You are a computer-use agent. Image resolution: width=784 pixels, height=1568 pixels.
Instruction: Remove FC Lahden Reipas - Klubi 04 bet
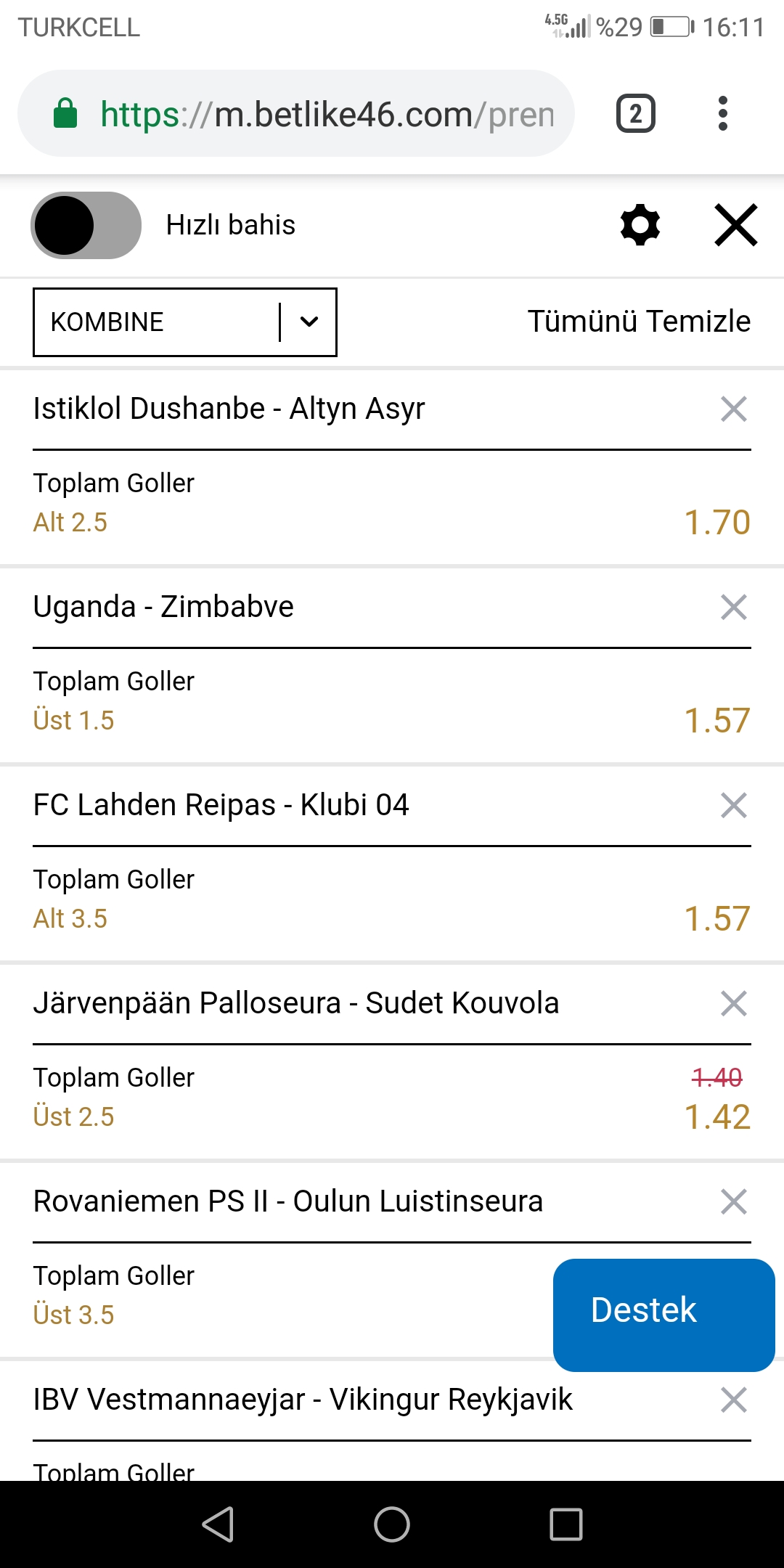point(734,805)
